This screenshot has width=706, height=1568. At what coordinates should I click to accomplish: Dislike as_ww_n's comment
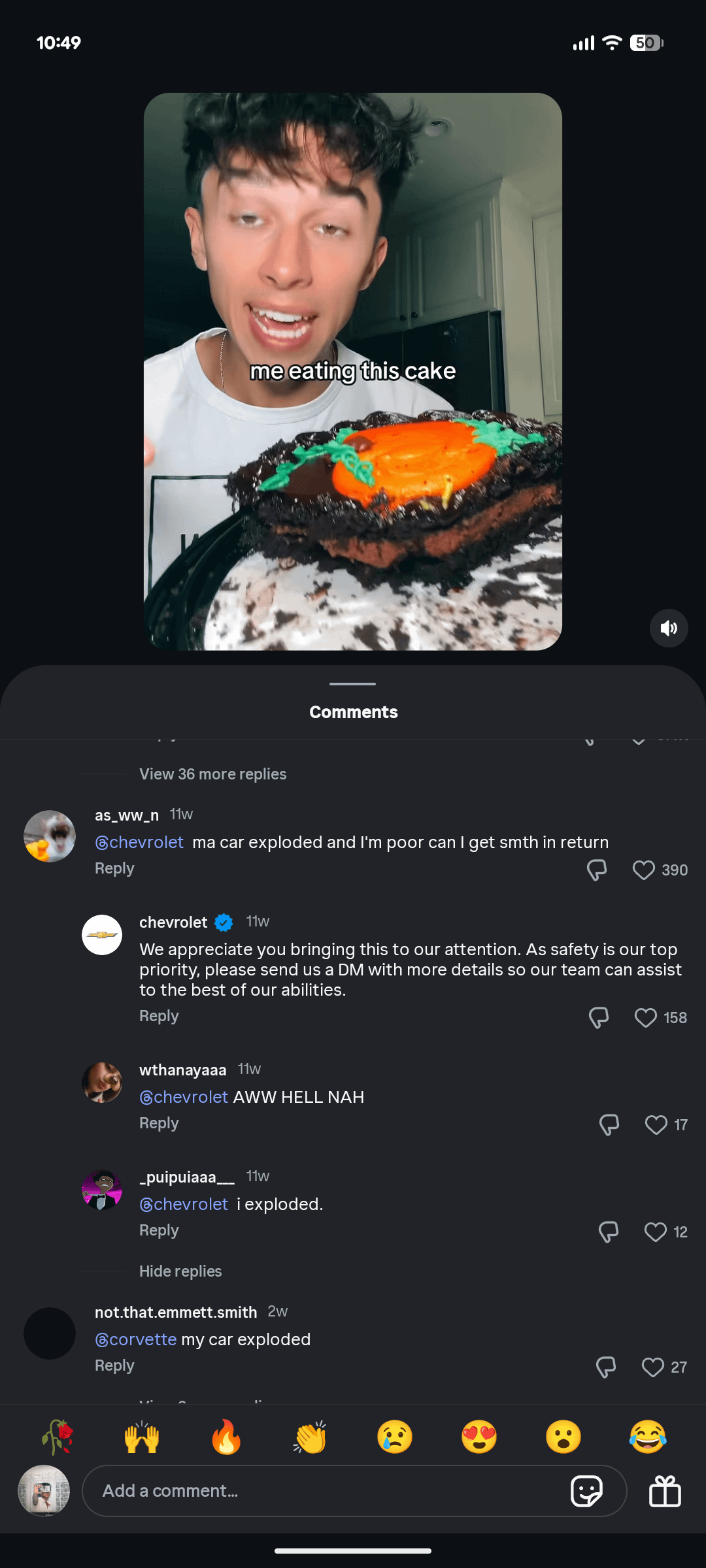pos(597,870)
